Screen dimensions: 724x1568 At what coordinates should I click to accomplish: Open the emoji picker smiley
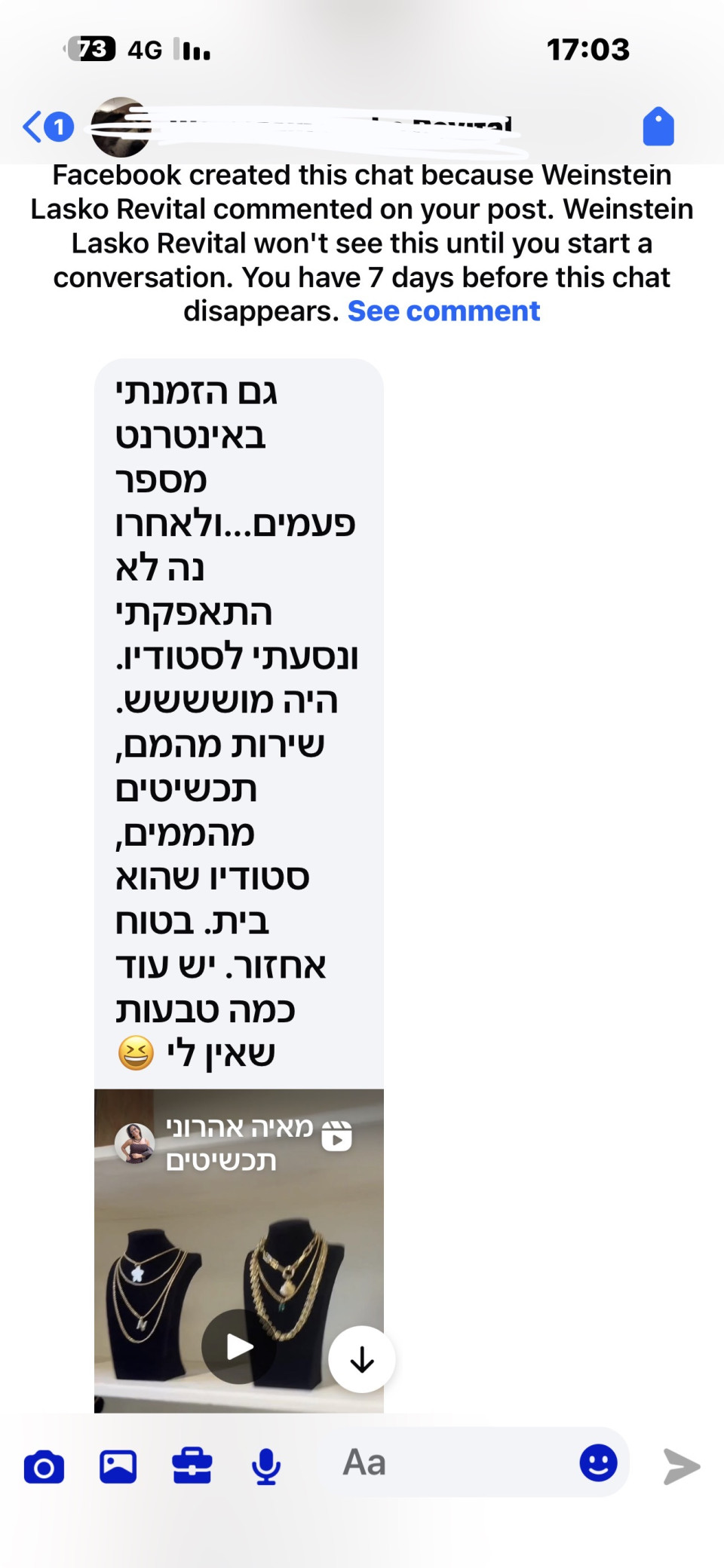tap(598, 1462)
